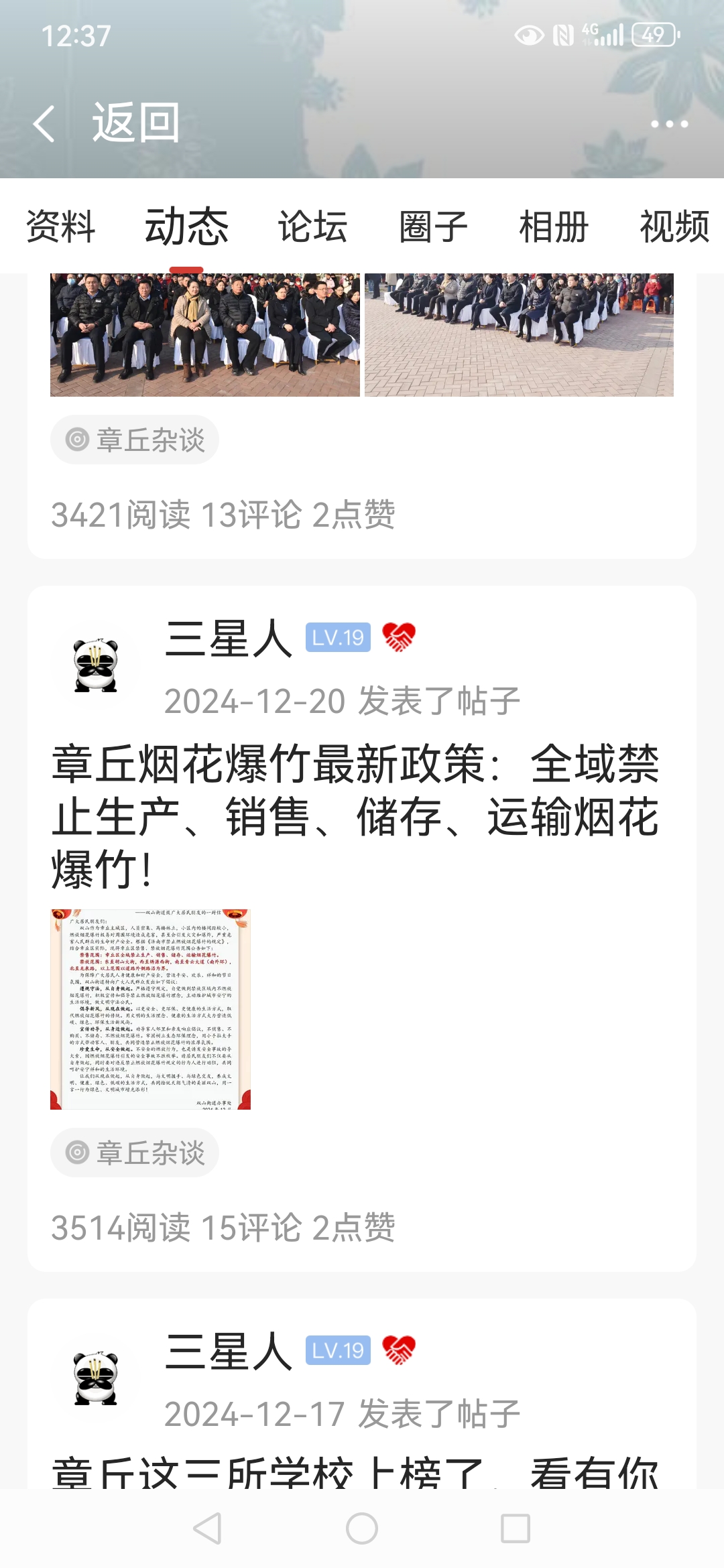The width and height of the screenshot is (724, 1568).
Task: Tap the system back button
Action: [207, 1528]
